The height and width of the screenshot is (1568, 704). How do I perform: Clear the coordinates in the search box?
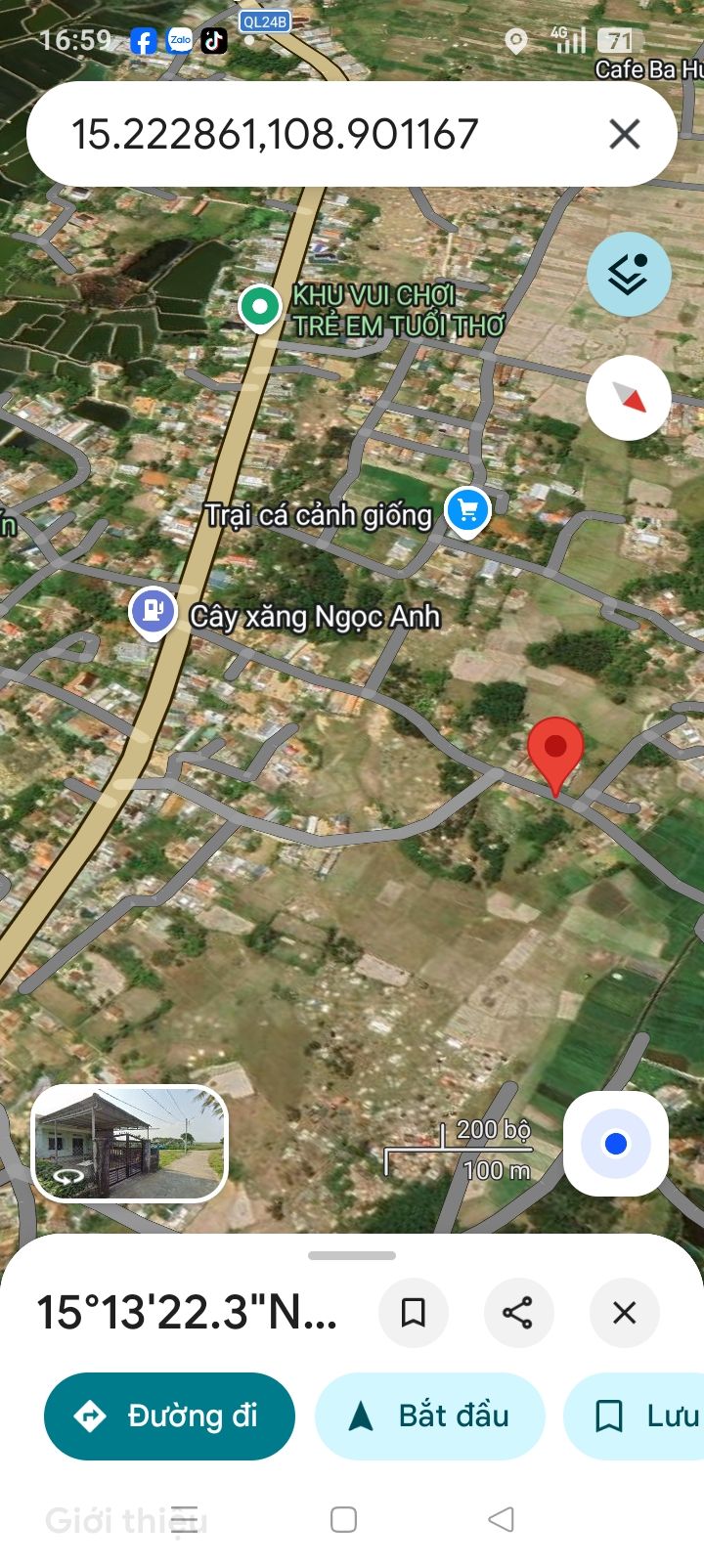click(x=624, y=134)
